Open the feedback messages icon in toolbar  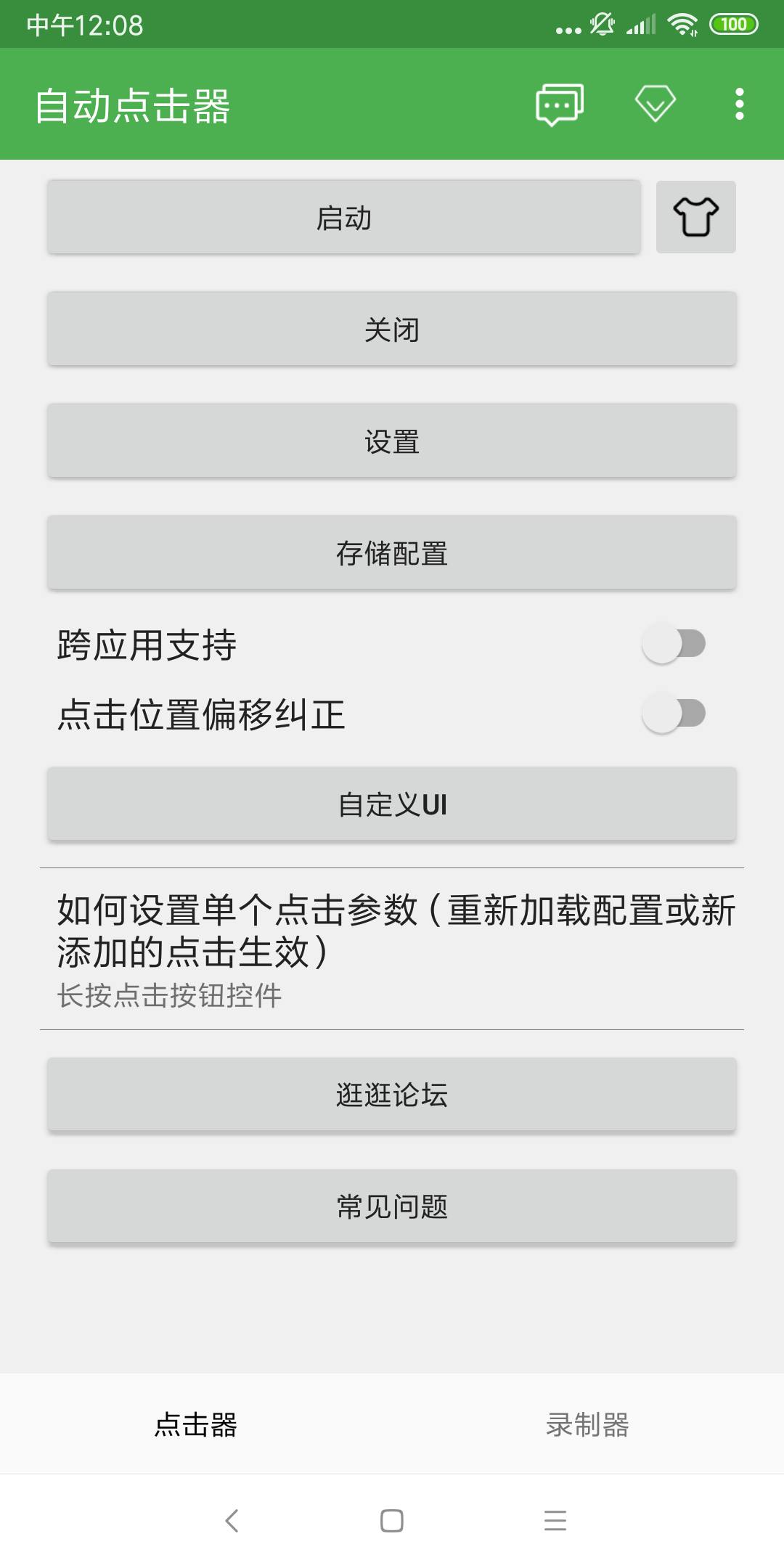click(558, 105)
